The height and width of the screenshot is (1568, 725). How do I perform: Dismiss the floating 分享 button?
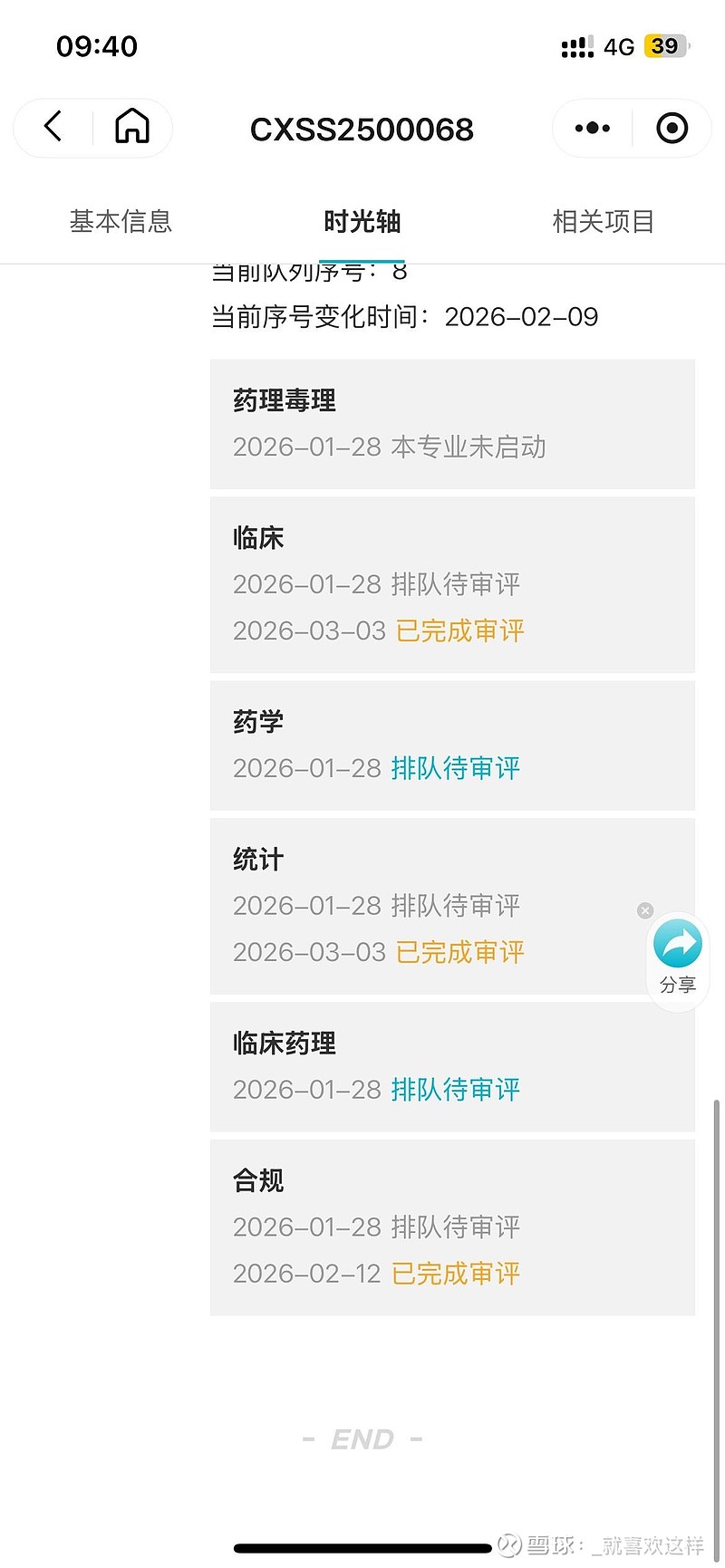[x=645, y=910]
